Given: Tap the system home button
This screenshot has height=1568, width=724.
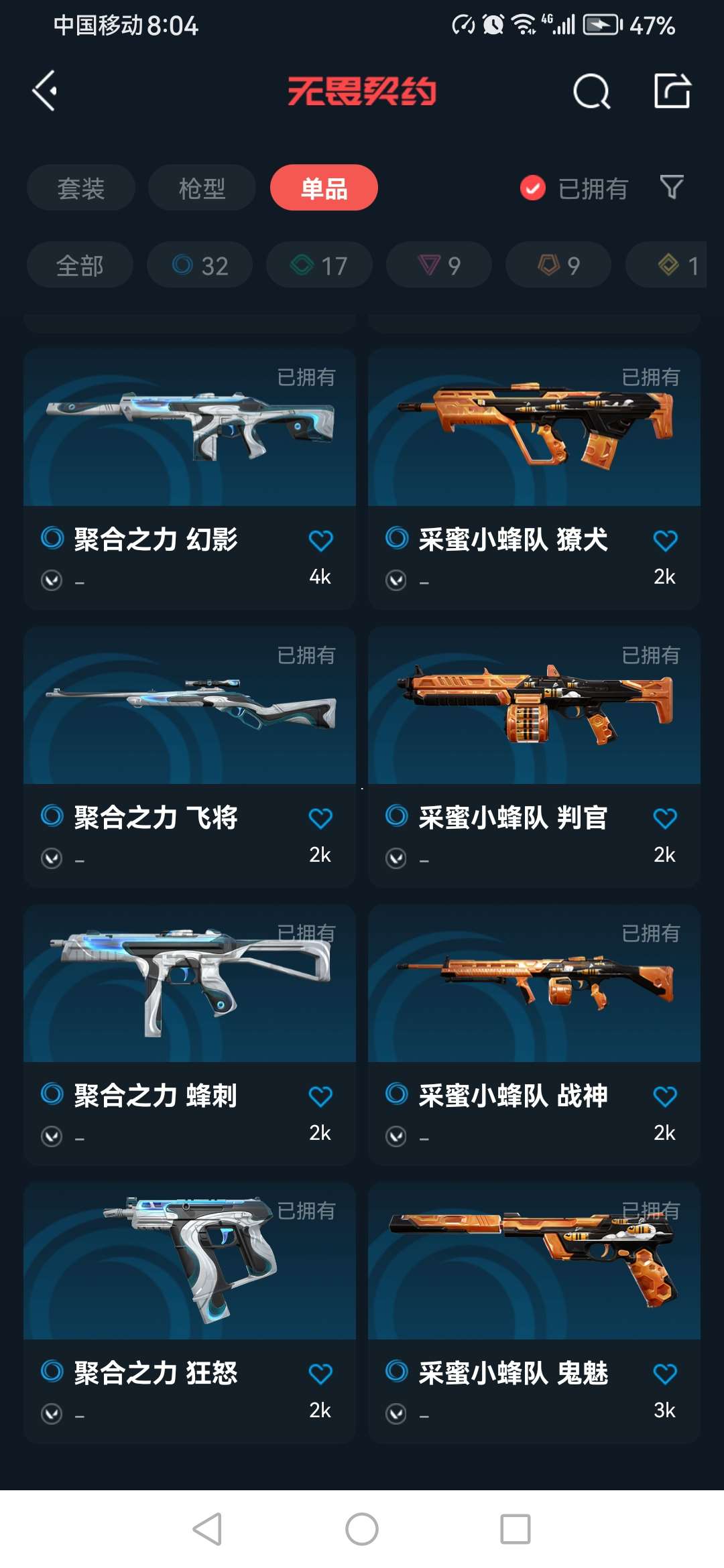Looking at the screenshot, I should [362, 1529].
